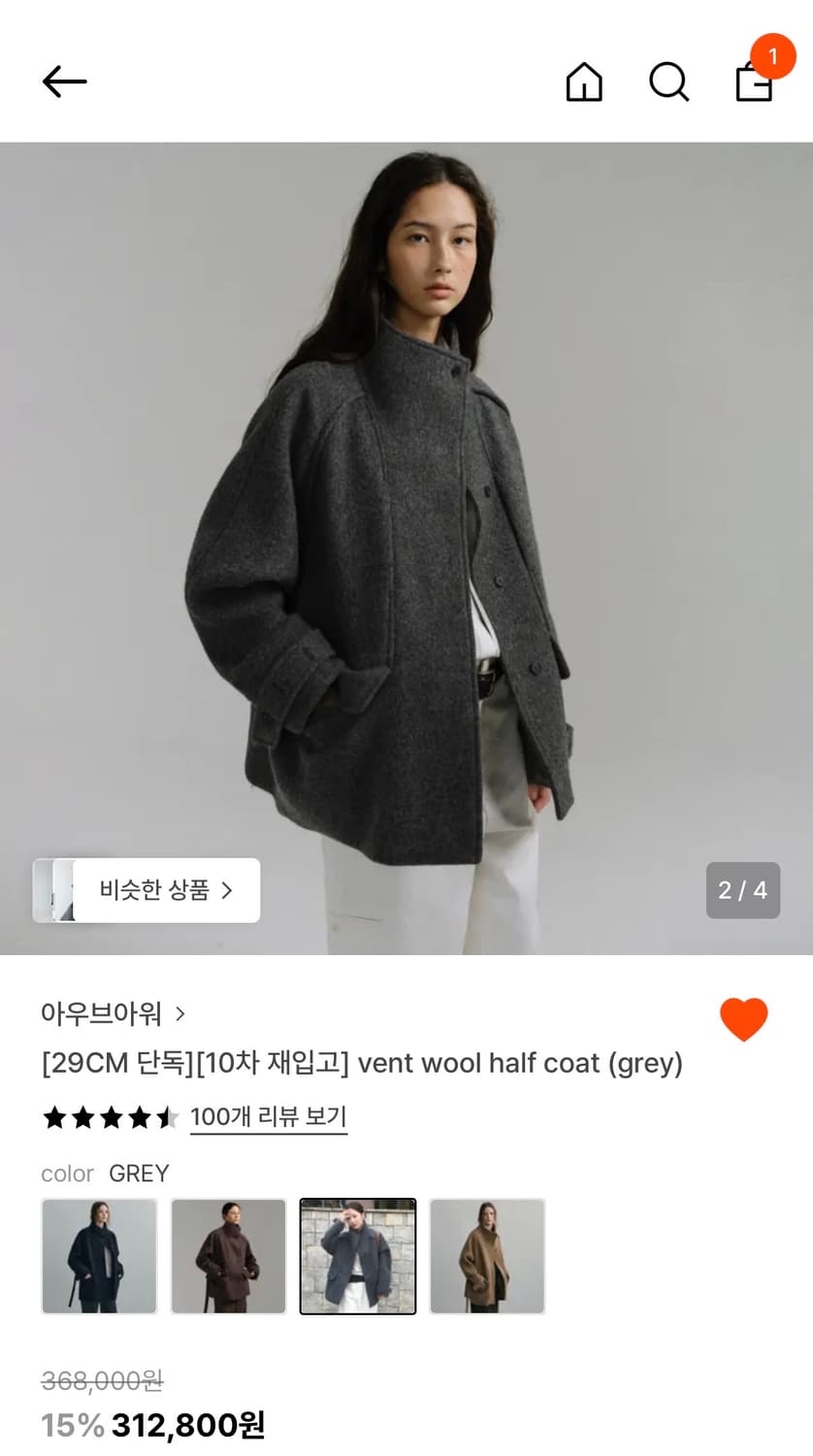Viewport: 813px width, 1456px height.
Task: Open the 아우브아워 brand menu item
Action: (x=100, y=1013)
